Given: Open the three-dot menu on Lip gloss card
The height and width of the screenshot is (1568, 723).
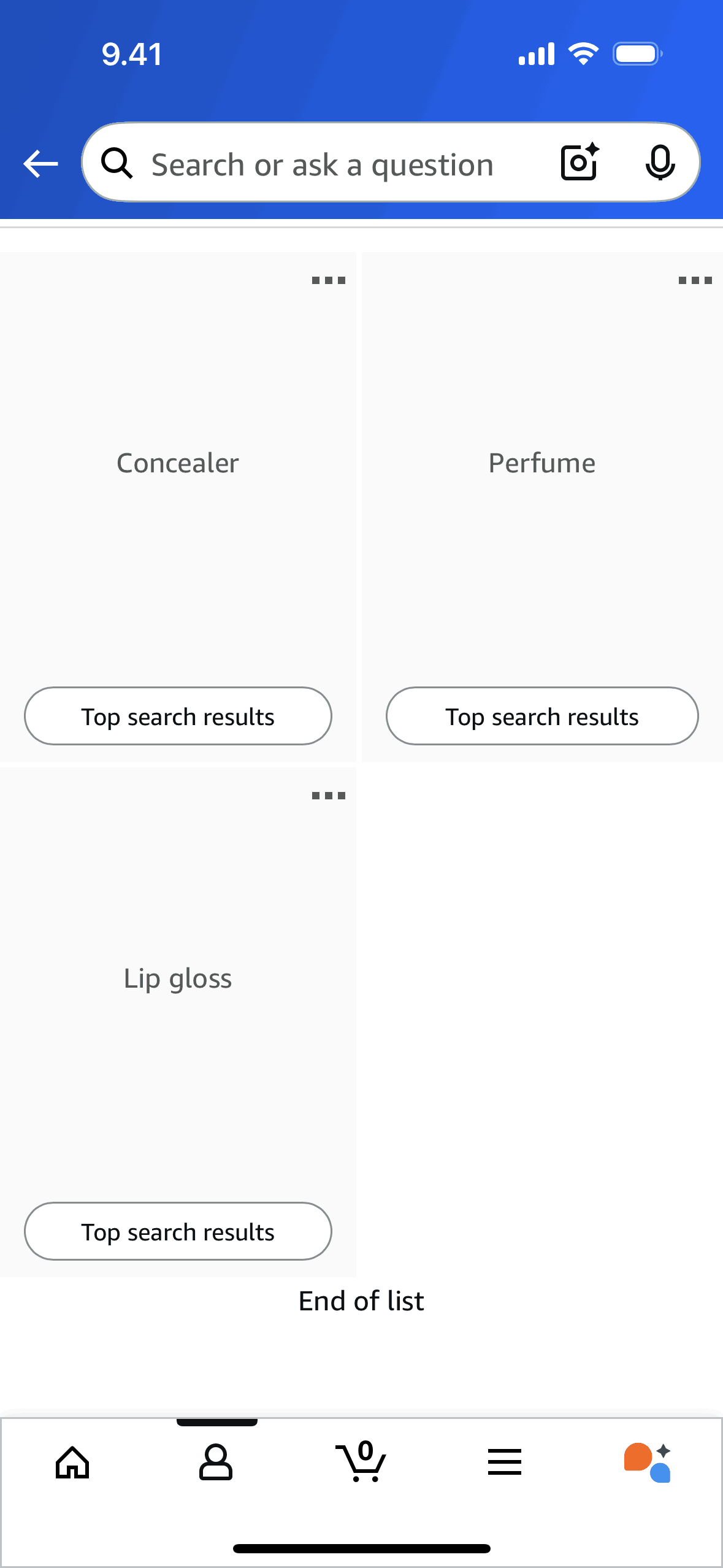Looking at the screenshot, I should click(328, 796).
